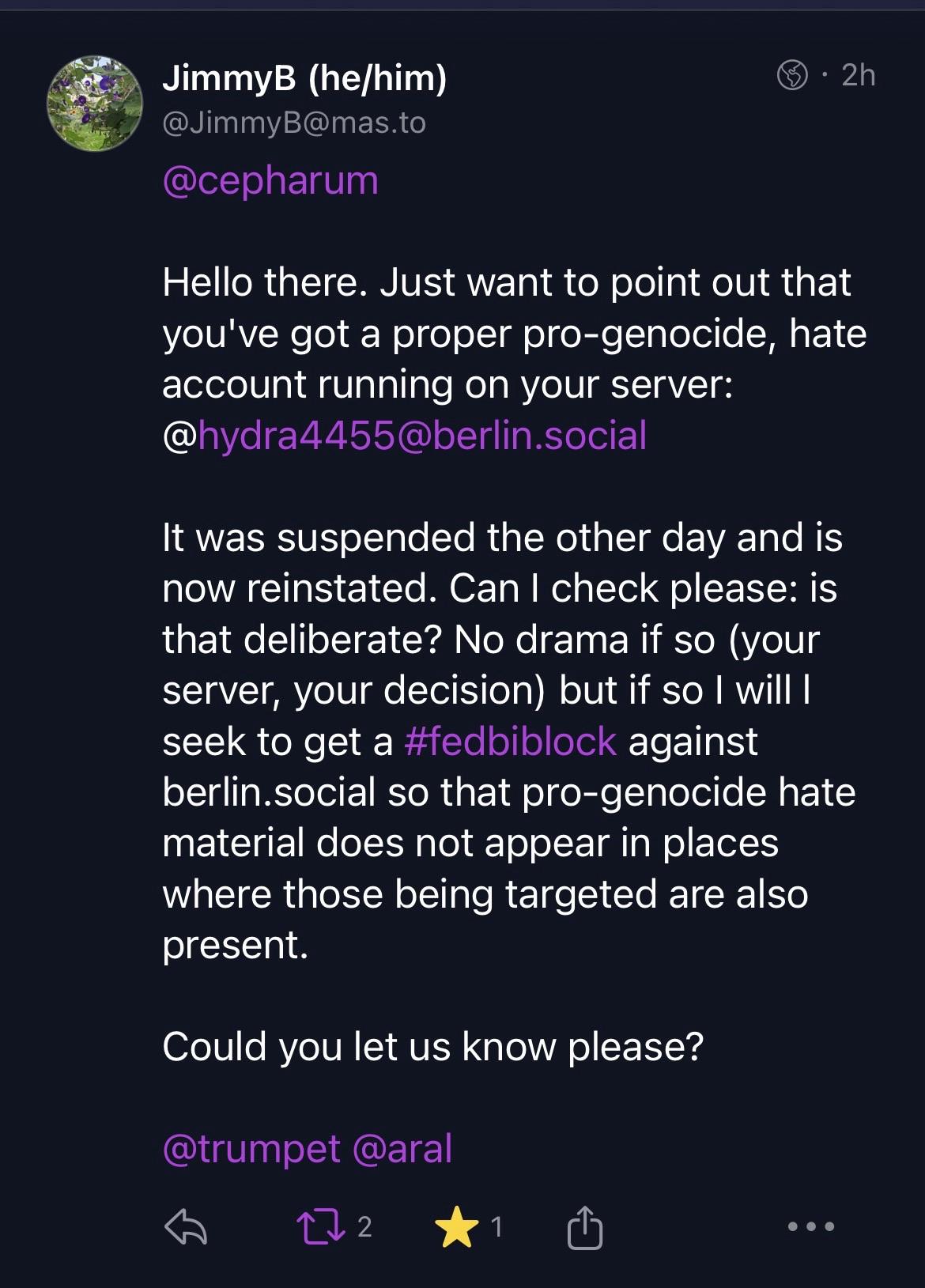This screenshot has height=1288, width=925.
Task: Reply to JimmyB's post
Action: click(186, 1227)
